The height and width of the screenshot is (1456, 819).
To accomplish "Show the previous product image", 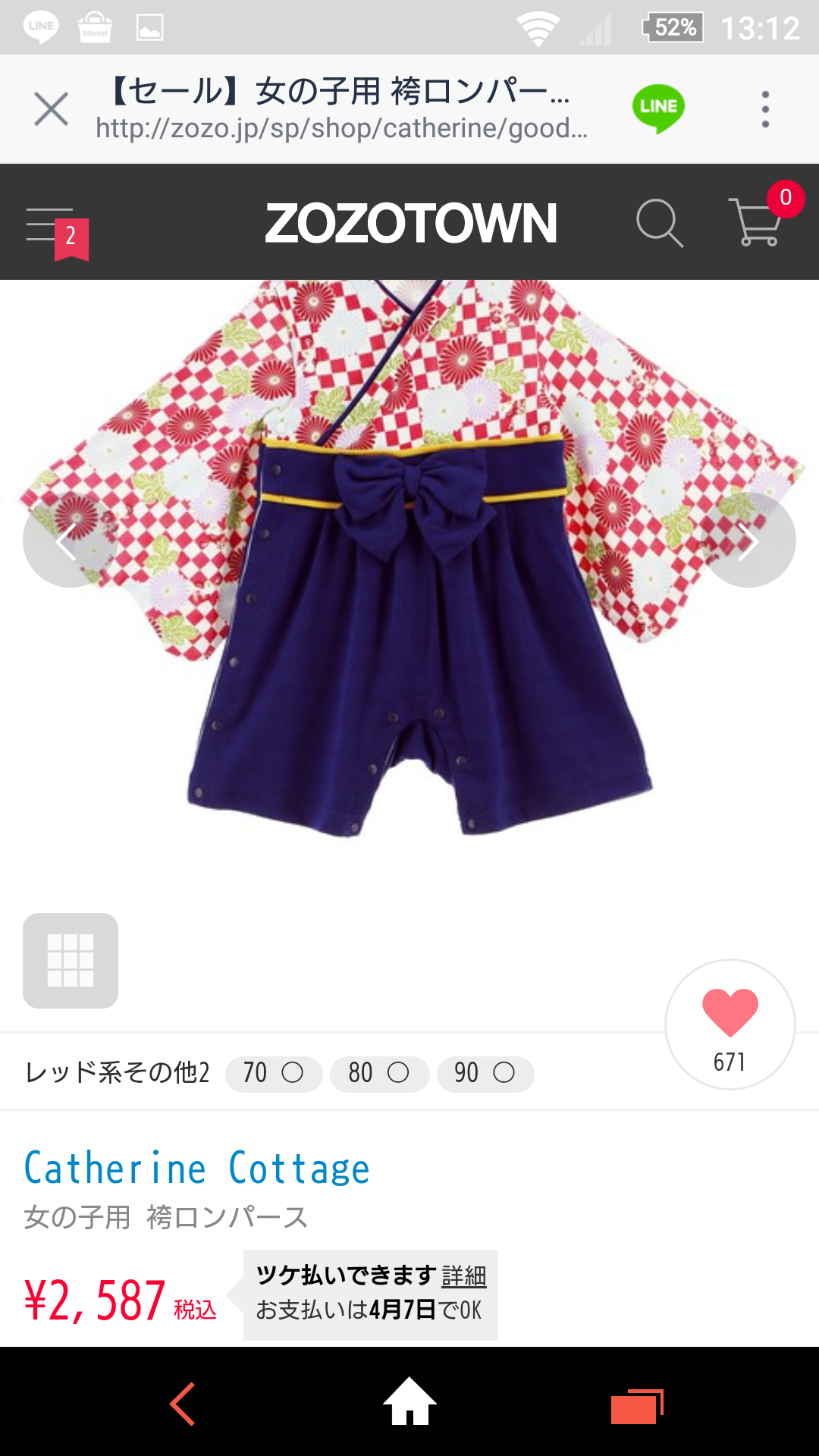I will 70,541.
